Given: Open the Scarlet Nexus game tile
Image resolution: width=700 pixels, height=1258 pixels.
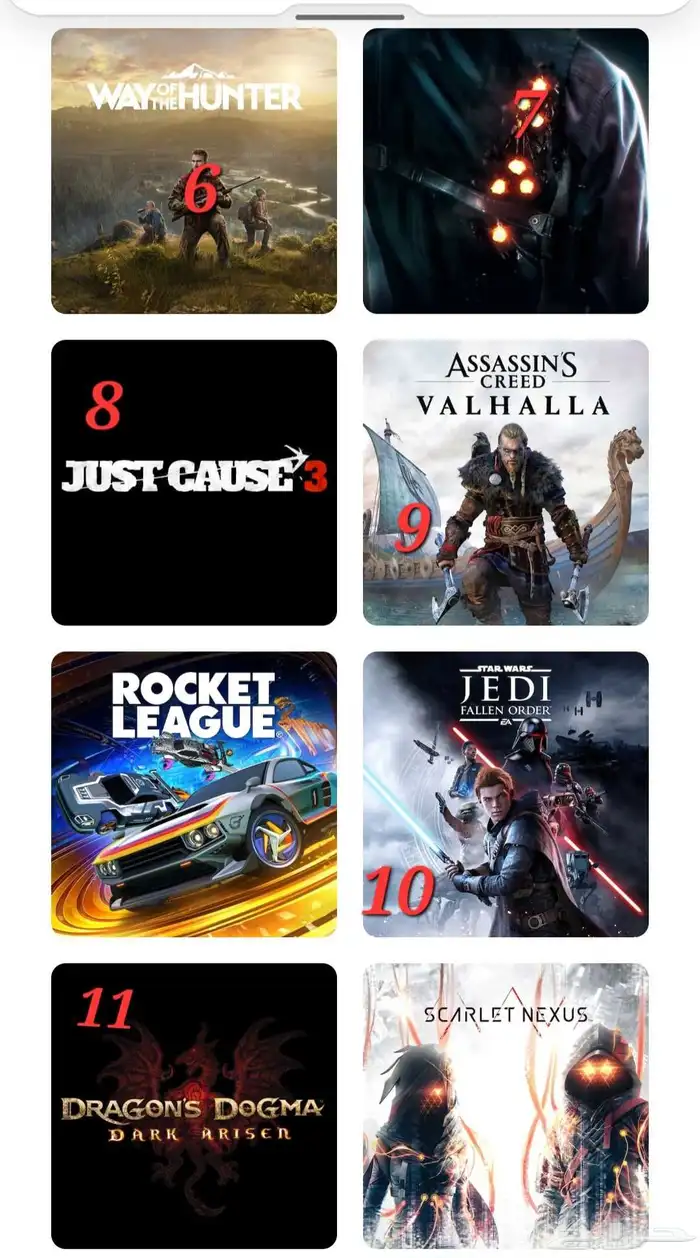Looking at the screenshot, I should (x=505, y=1105).
